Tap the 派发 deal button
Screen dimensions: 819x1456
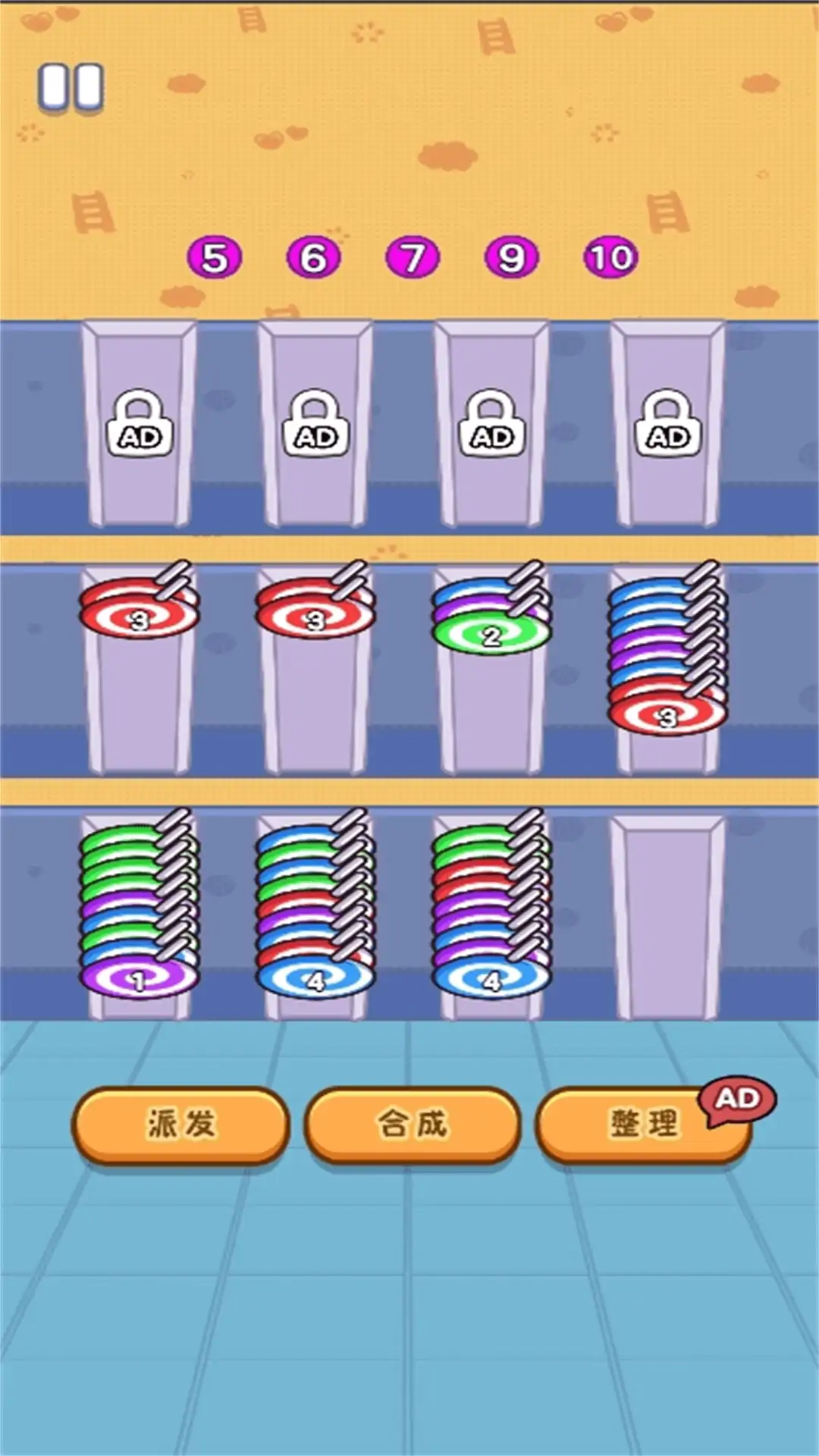point(181,1125)
